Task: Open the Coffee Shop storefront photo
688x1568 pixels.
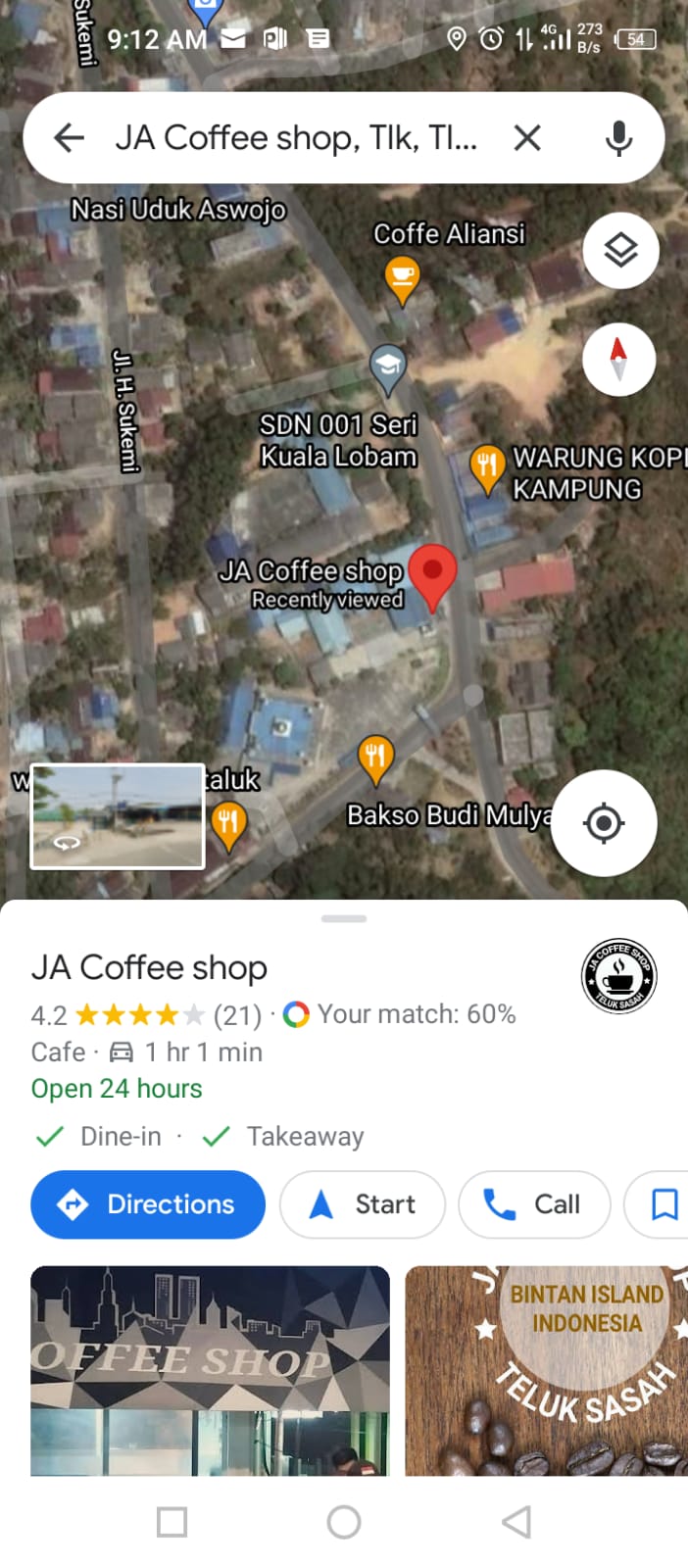Action: 210,1370
